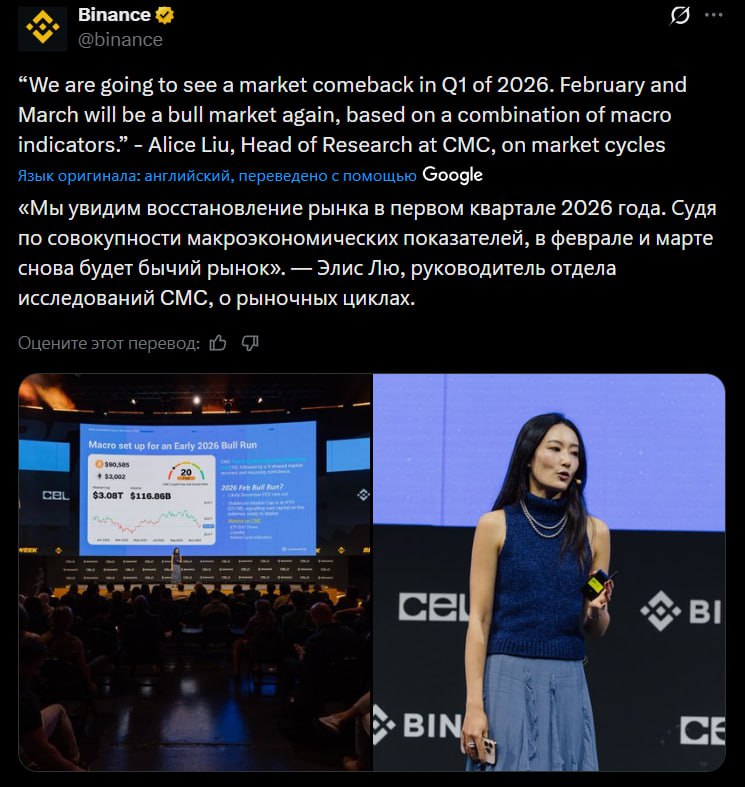The image size is (745, 787).
Task: Open the Binance profile avatar
Action: [x=40, y=27]
